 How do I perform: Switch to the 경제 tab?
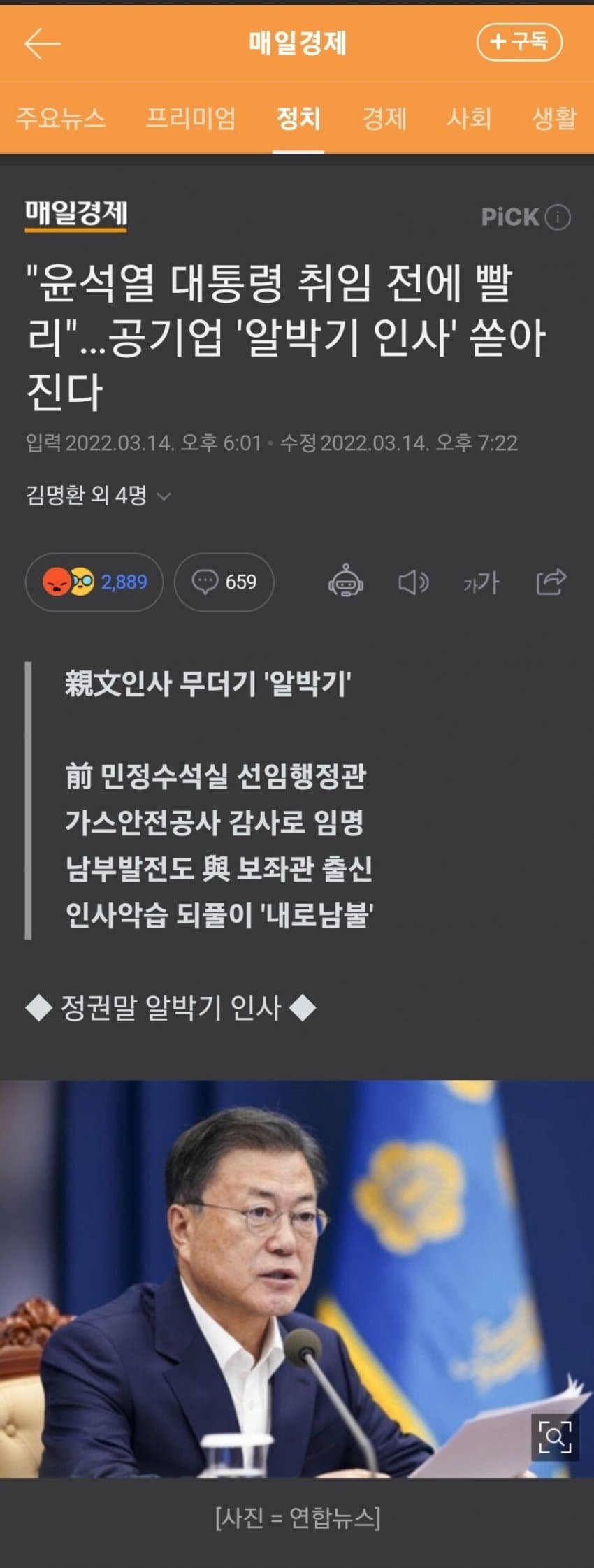coord(384,118)
